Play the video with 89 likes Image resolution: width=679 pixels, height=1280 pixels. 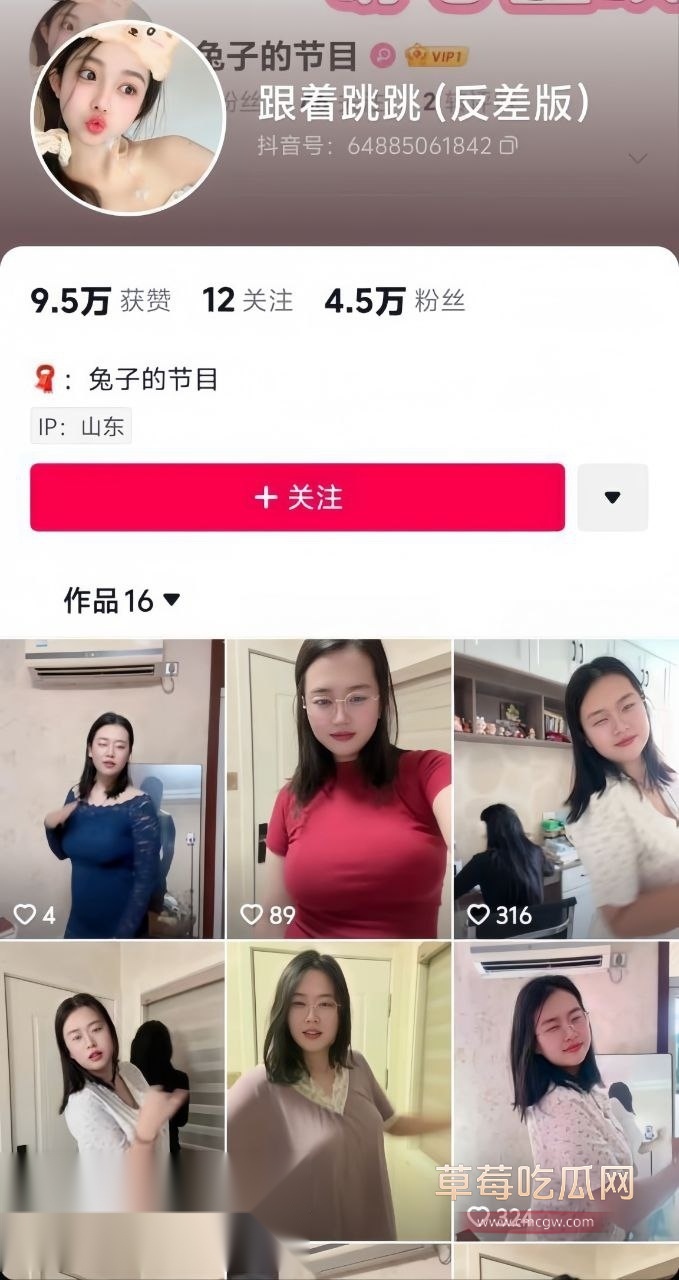click(x=339, y=788)
